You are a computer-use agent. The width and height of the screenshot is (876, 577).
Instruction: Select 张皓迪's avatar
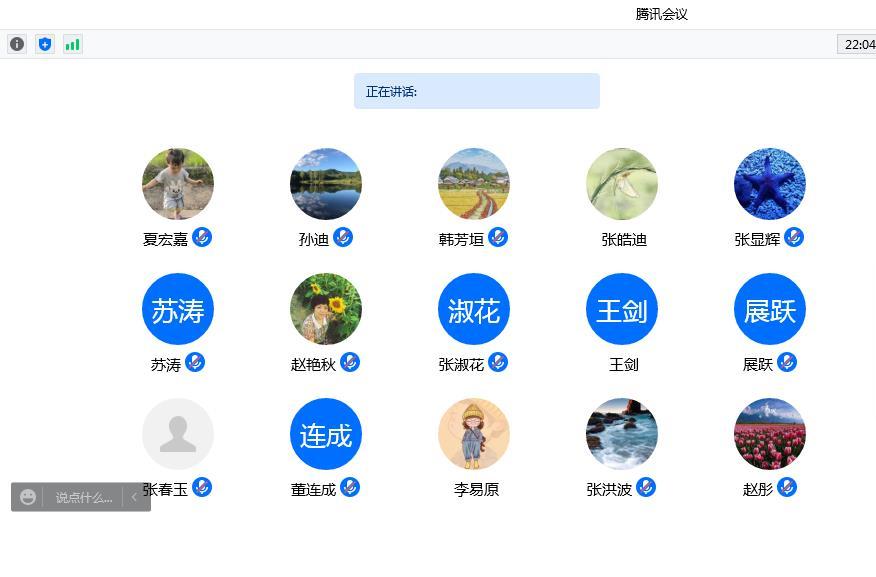(622, 184)
